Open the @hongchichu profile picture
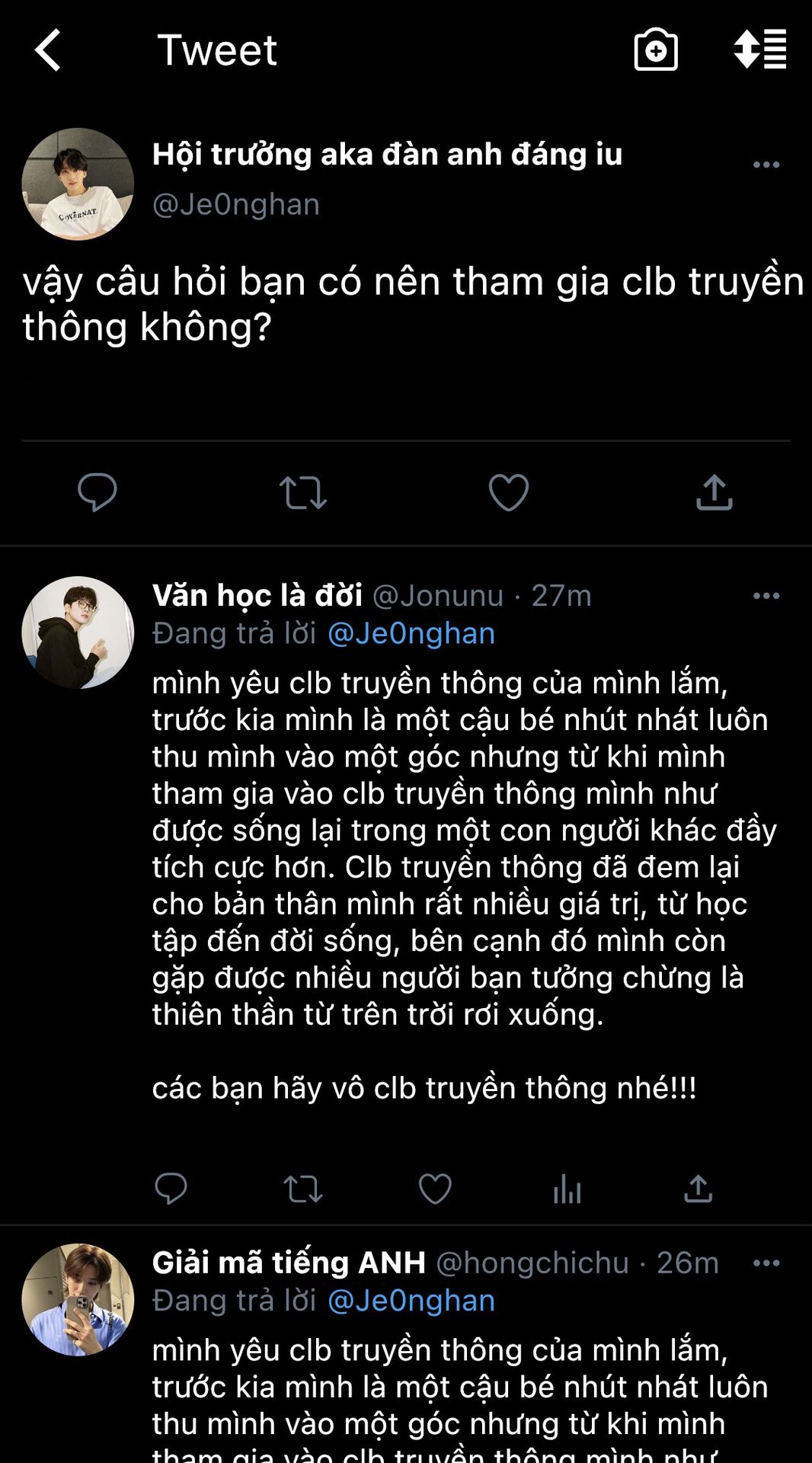Viewport: 812px width, 1463px height. (78, 1300)
